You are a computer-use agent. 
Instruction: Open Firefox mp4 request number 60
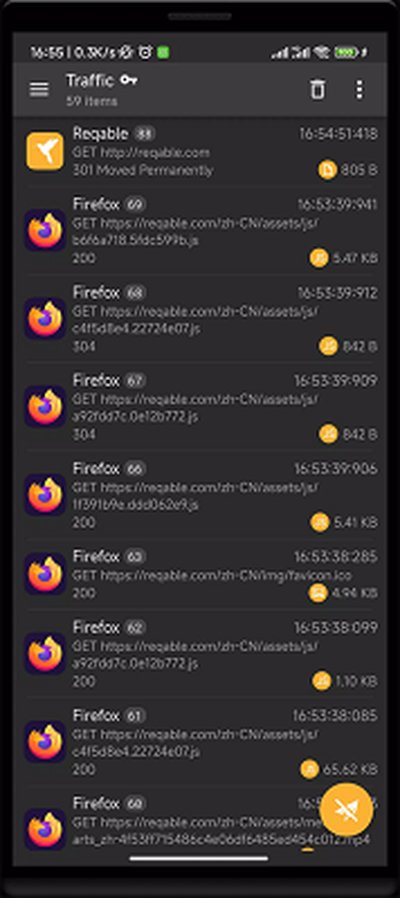[200, 821]
